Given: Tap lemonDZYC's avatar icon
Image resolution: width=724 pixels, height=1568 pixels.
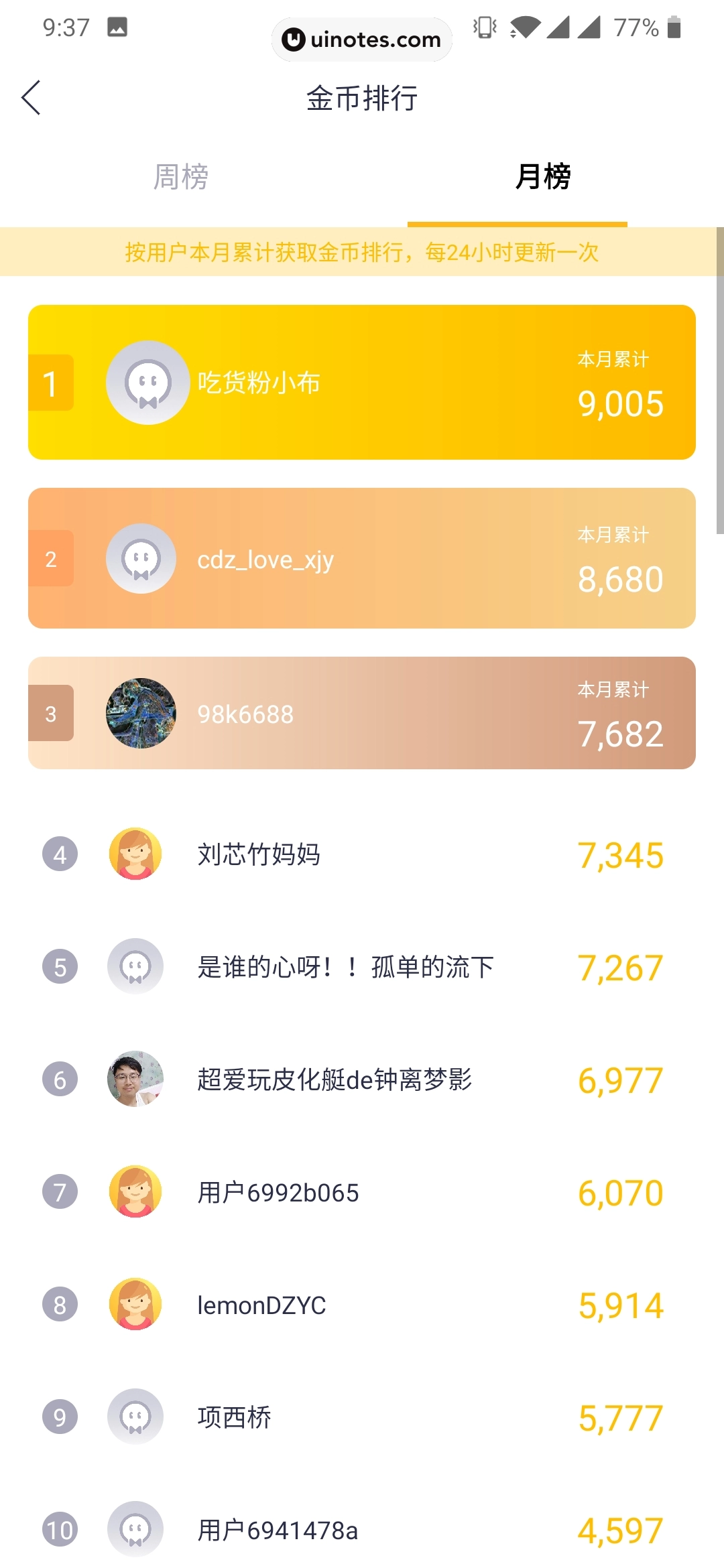Looking at the screenshot, I should (135, 1304).
